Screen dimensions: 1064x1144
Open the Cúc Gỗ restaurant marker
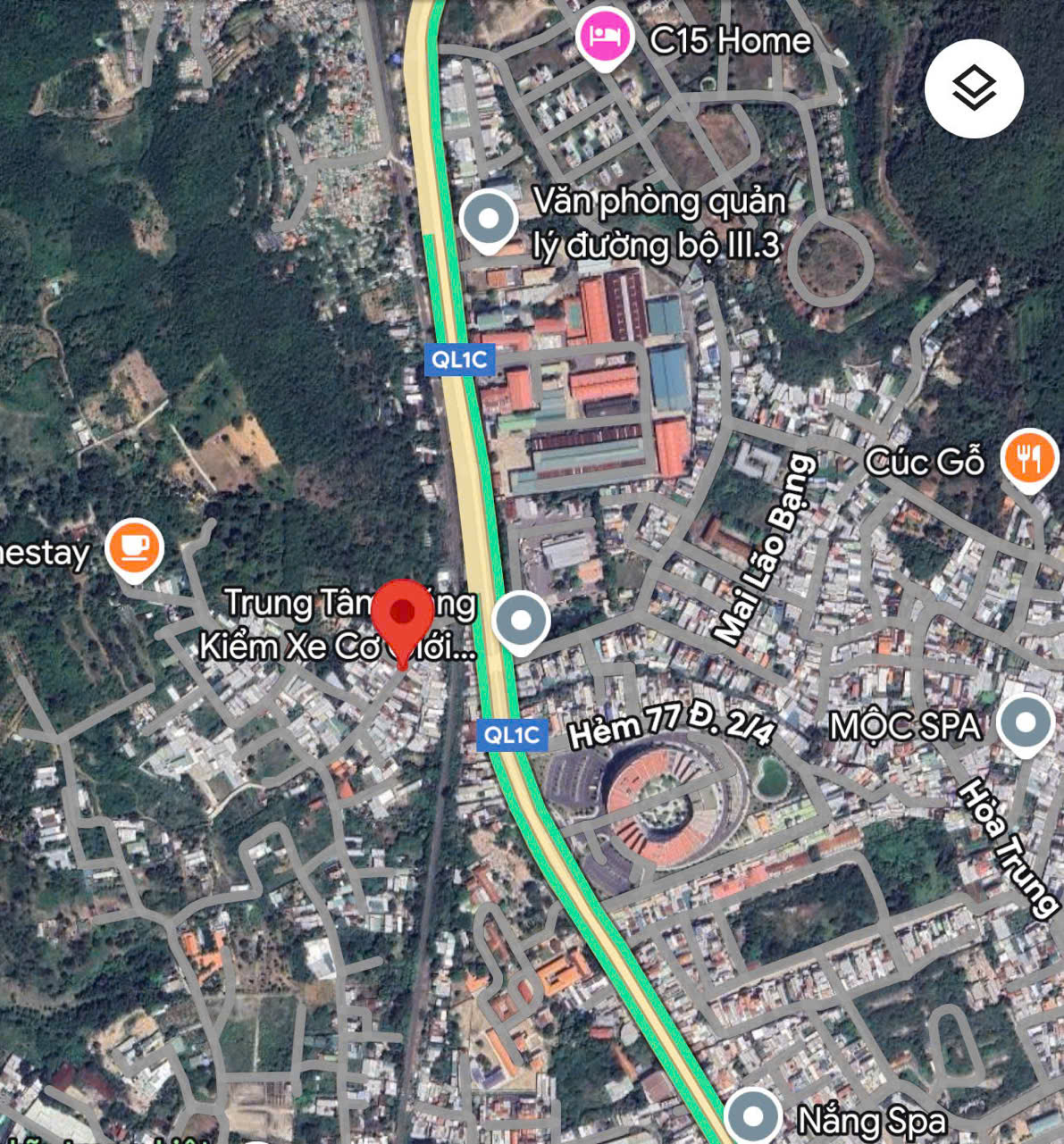point(1028,459)
